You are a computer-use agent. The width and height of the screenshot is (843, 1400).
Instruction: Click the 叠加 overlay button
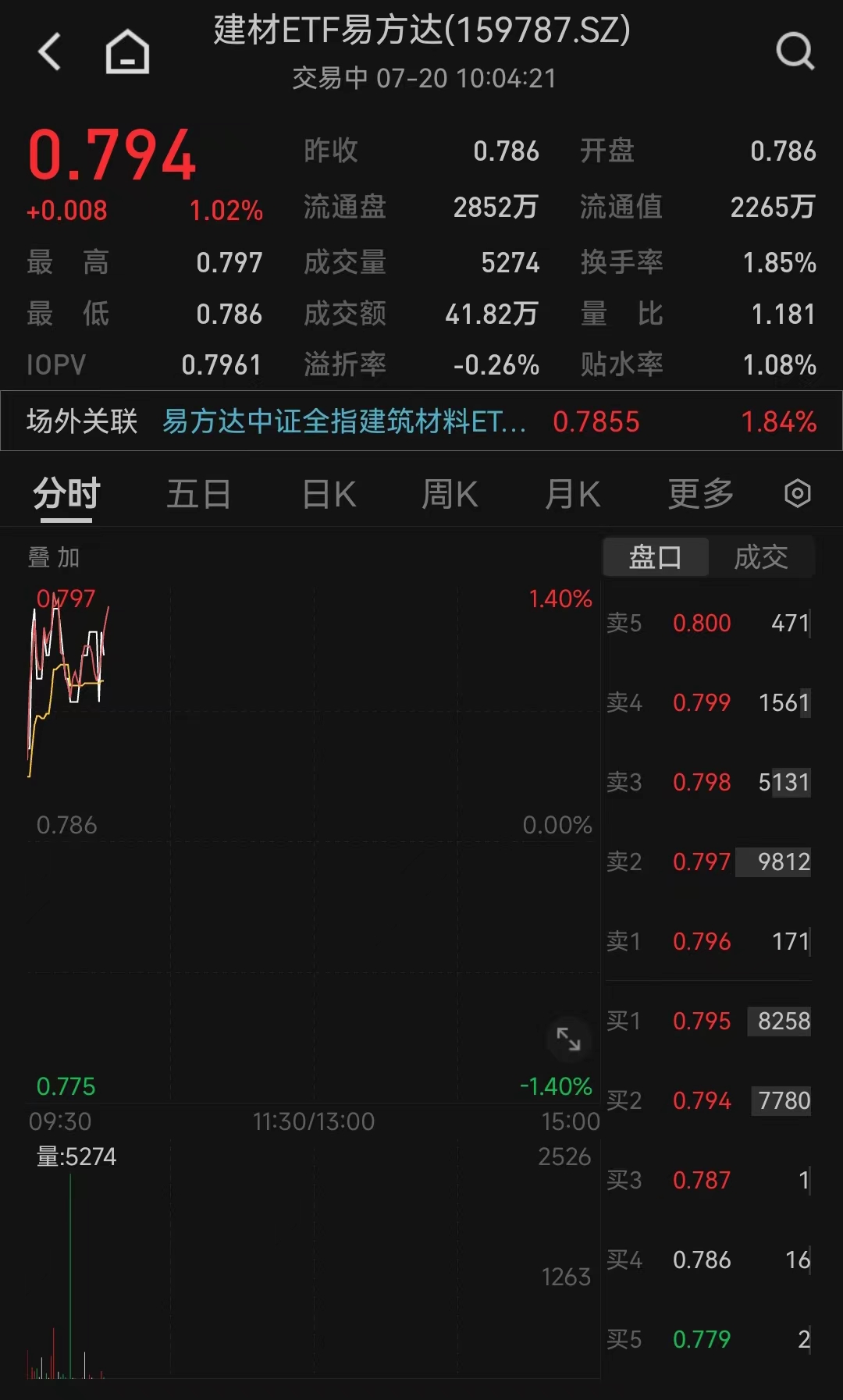click(x=54, y=556)
